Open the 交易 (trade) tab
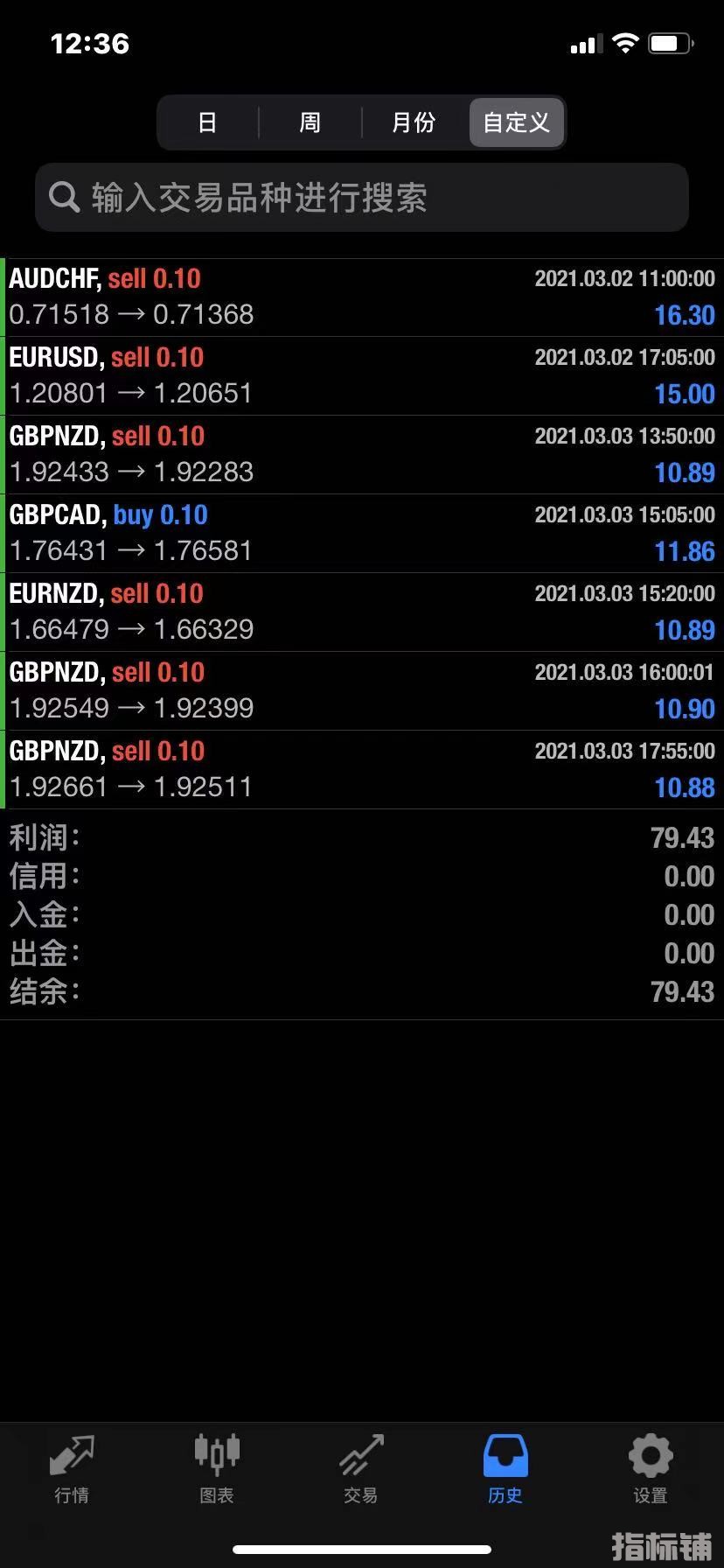Viewport: 724px width, 1568px height. tap(361, 1470)
